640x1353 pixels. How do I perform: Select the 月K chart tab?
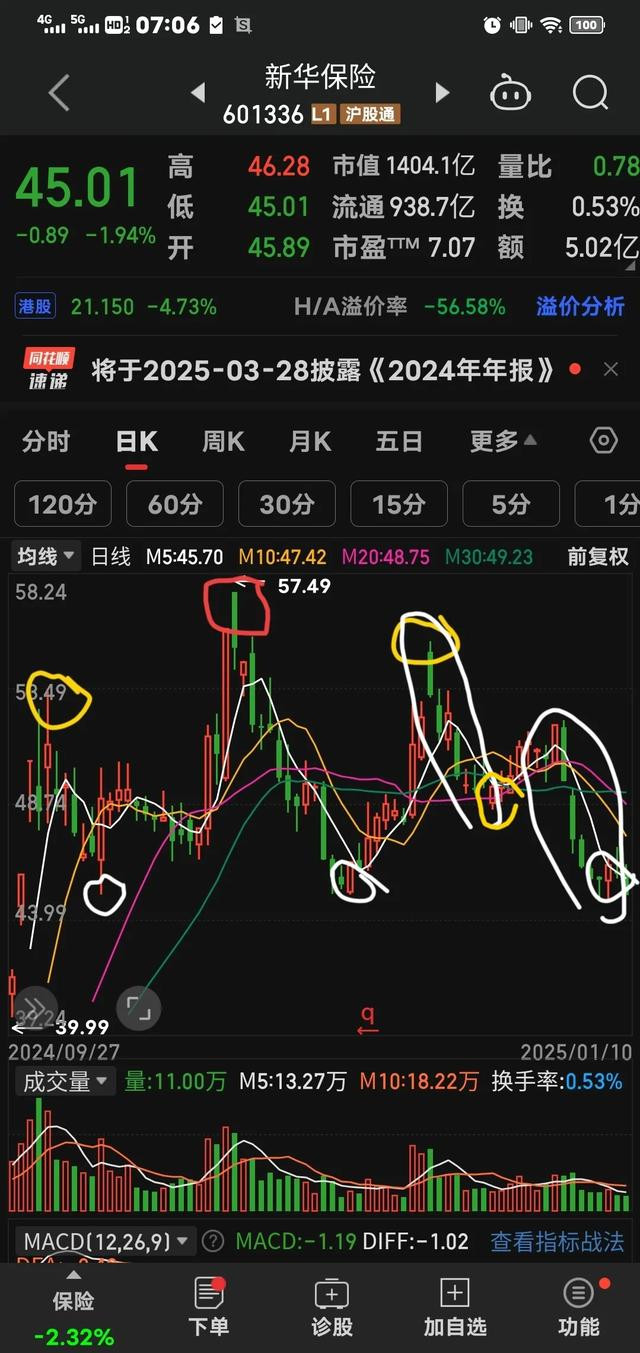point(310,441)
